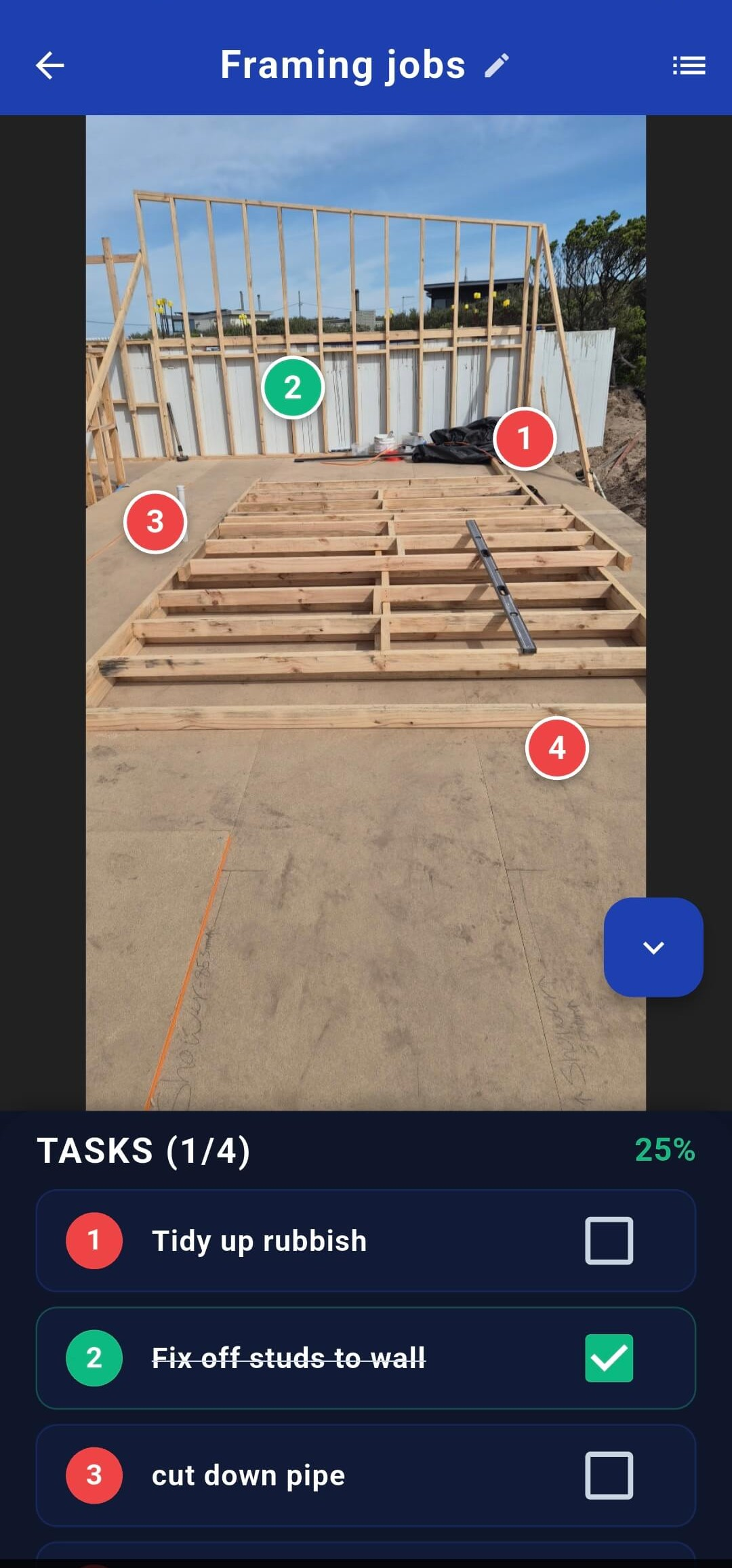The height and width of the screenshot is (1568, 732).
Task: Open the list view icon
Action: (689, 66)
